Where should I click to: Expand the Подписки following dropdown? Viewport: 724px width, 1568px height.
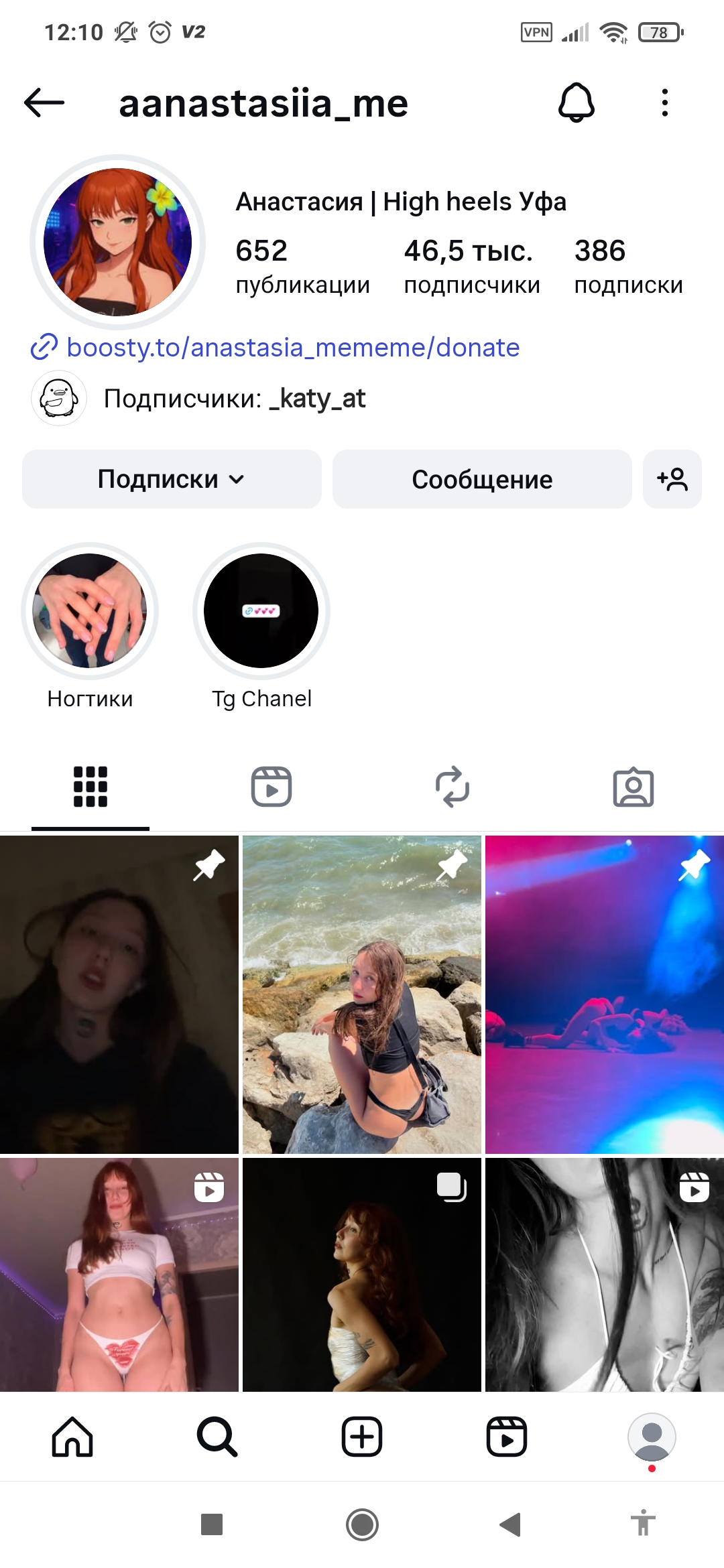point(172,479)
